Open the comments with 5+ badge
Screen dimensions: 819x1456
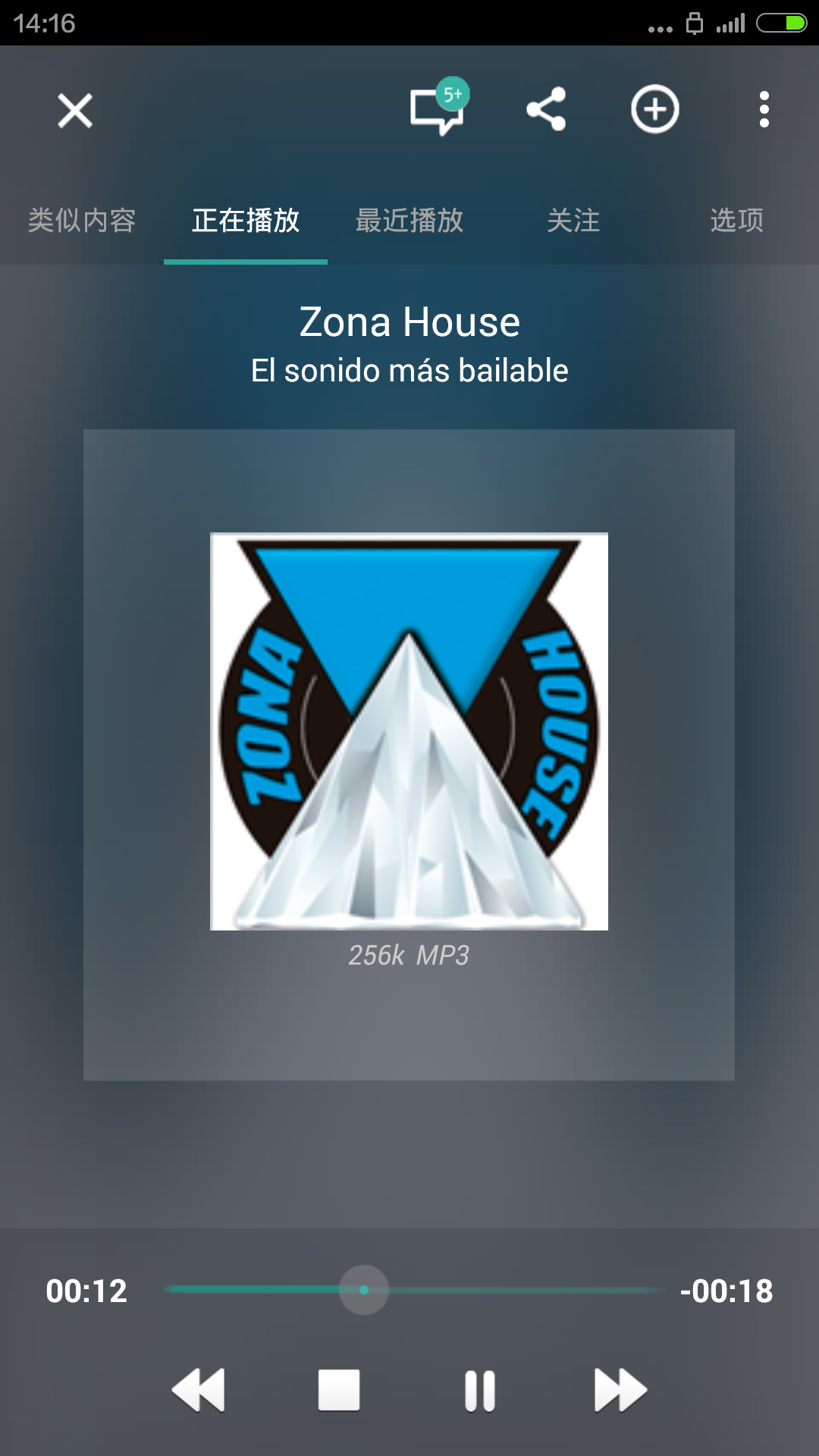click(438, 111)
